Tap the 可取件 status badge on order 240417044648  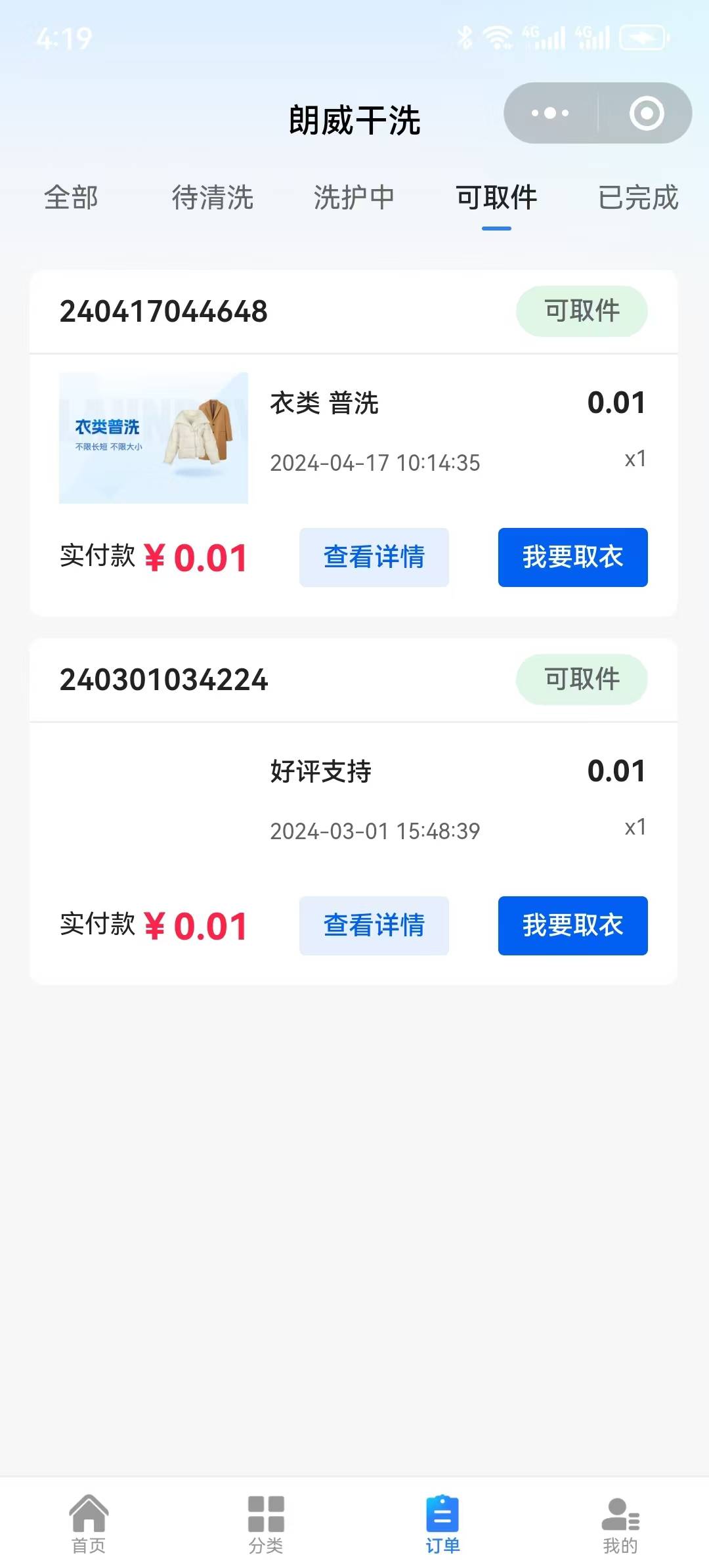582,311
